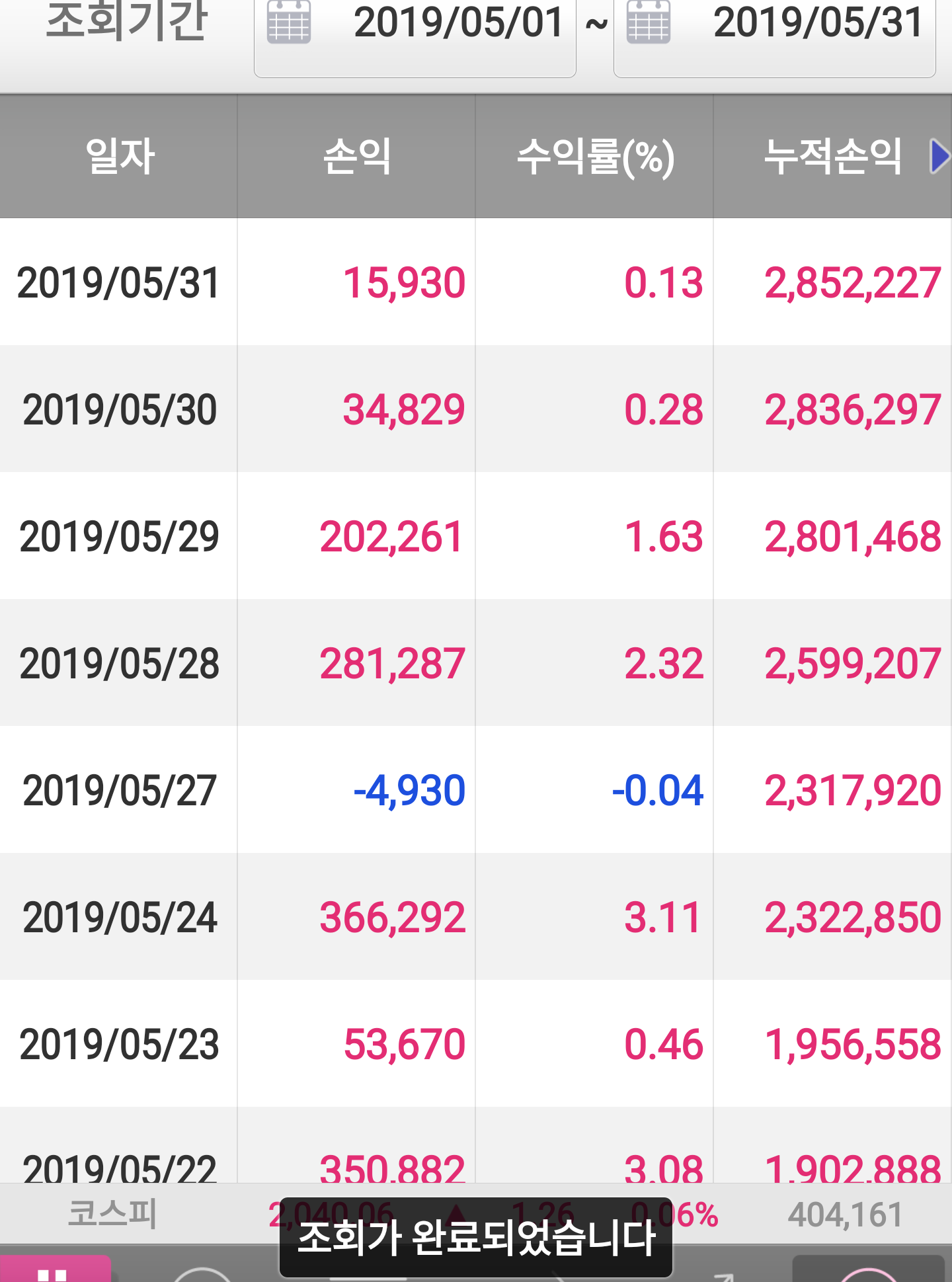
Task: Open the pink menu button at the bottom
Action: [x=54, y=1269]
